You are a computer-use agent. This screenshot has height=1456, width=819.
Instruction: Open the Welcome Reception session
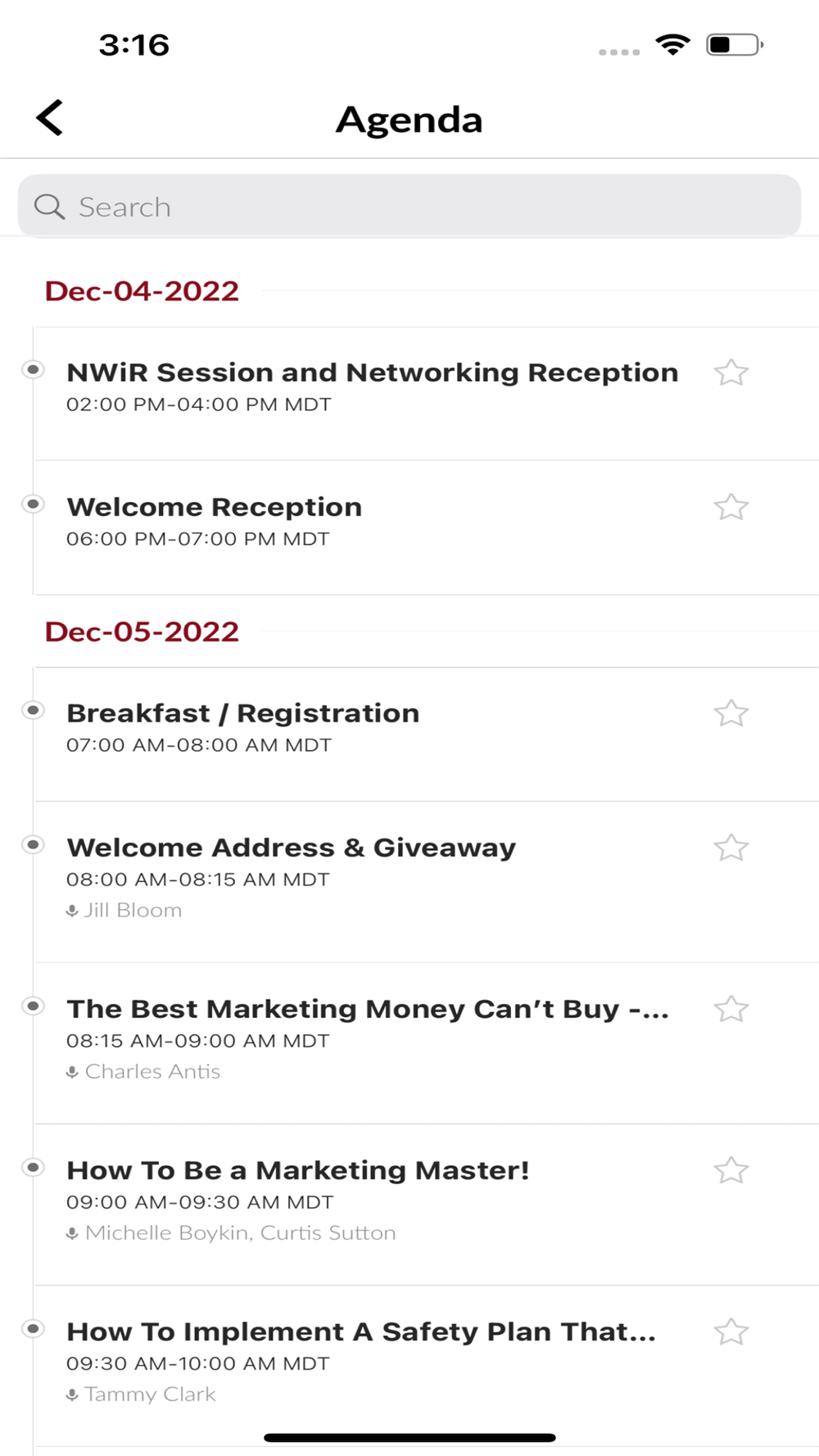(426, 528)
